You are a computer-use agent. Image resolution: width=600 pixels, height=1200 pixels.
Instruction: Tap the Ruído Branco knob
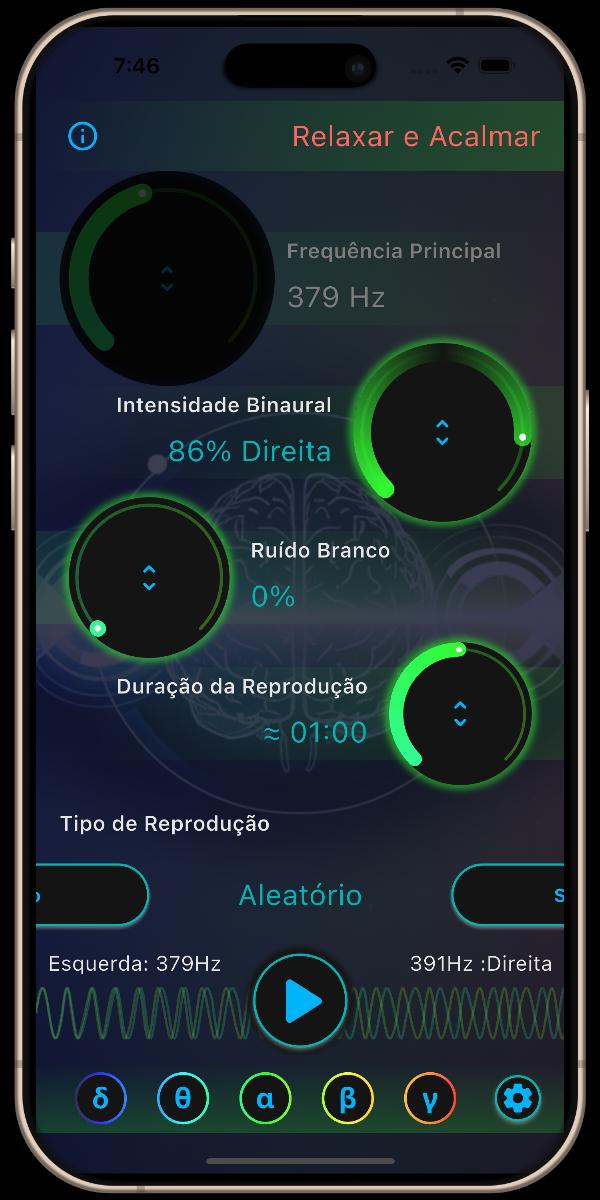coord(149,578)
